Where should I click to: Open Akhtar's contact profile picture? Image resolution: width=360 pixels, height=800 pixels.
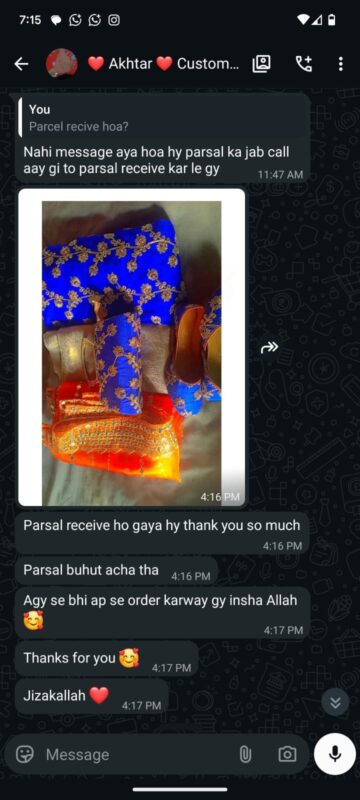[62, 64]
